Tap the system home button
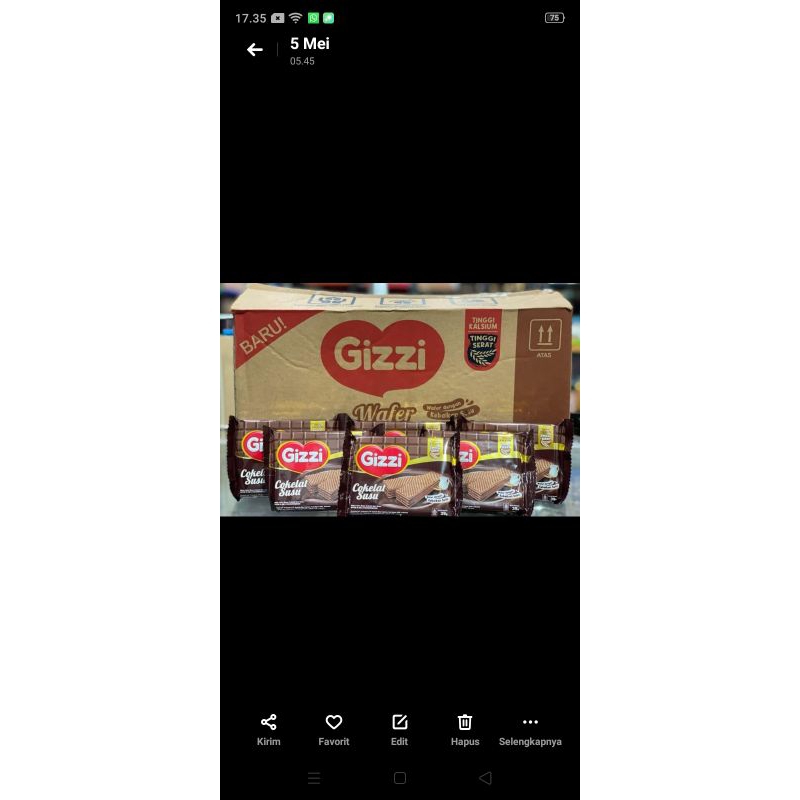 [400, 778]
